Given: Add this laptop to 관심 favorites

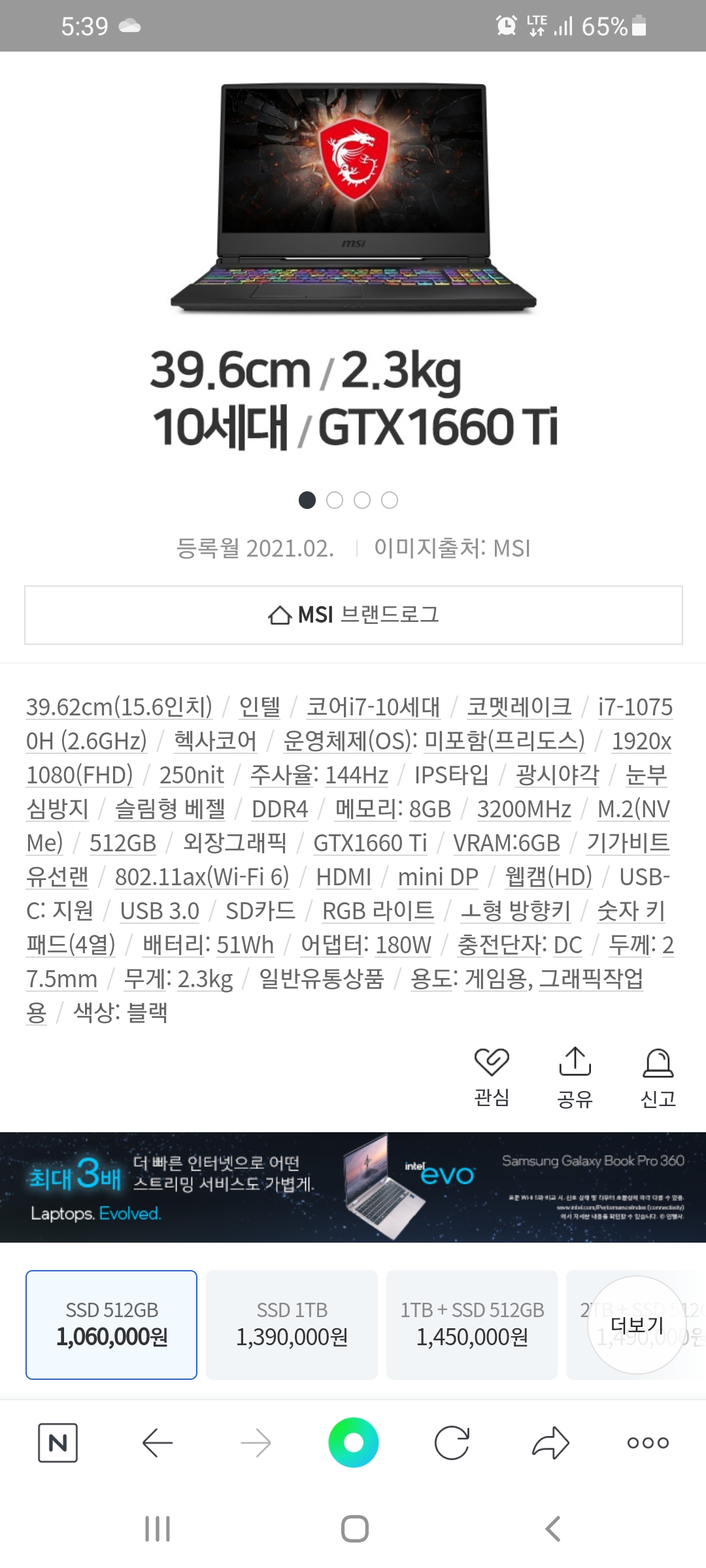Looking at the screenshot, I should (492, 1078).
